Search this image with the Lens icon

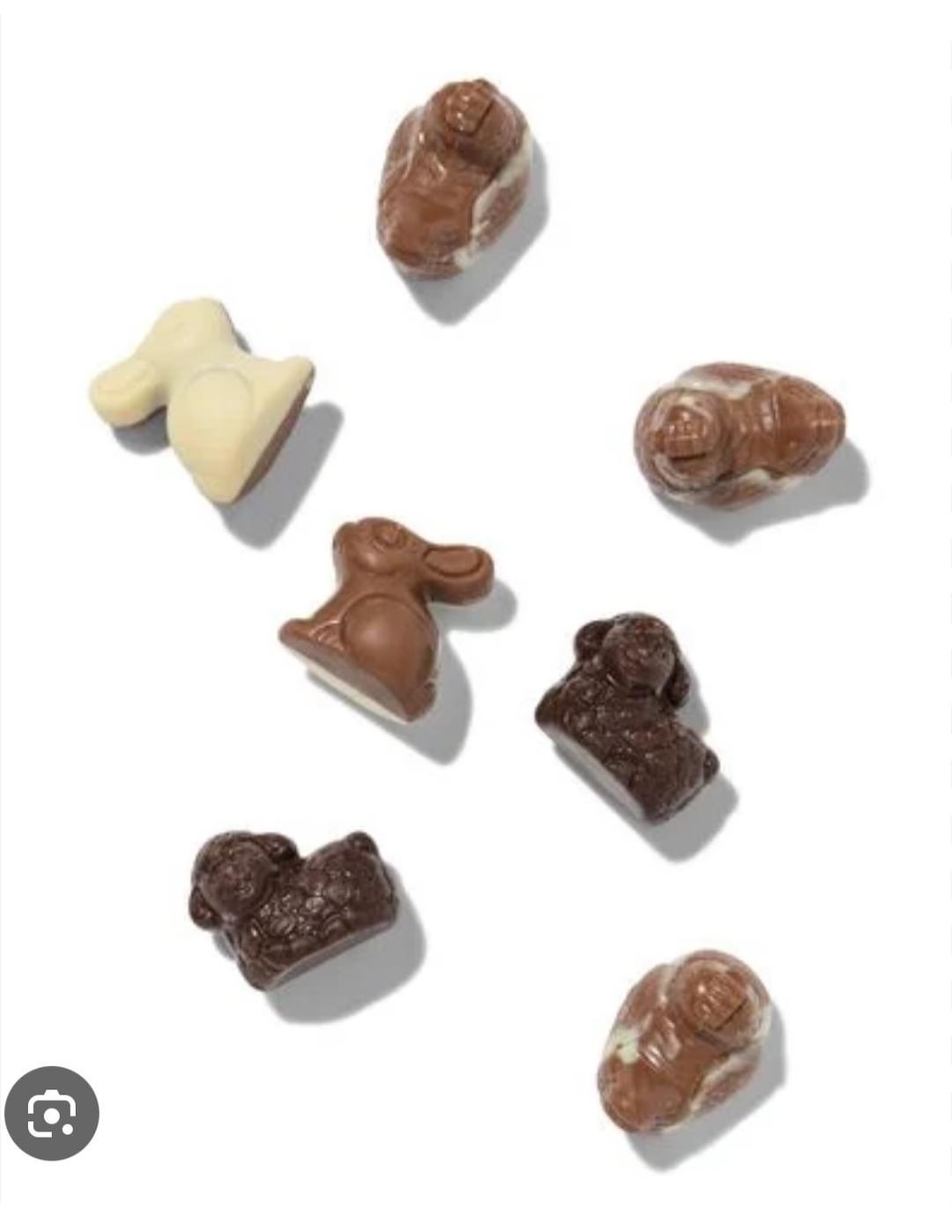point(51,1114)
